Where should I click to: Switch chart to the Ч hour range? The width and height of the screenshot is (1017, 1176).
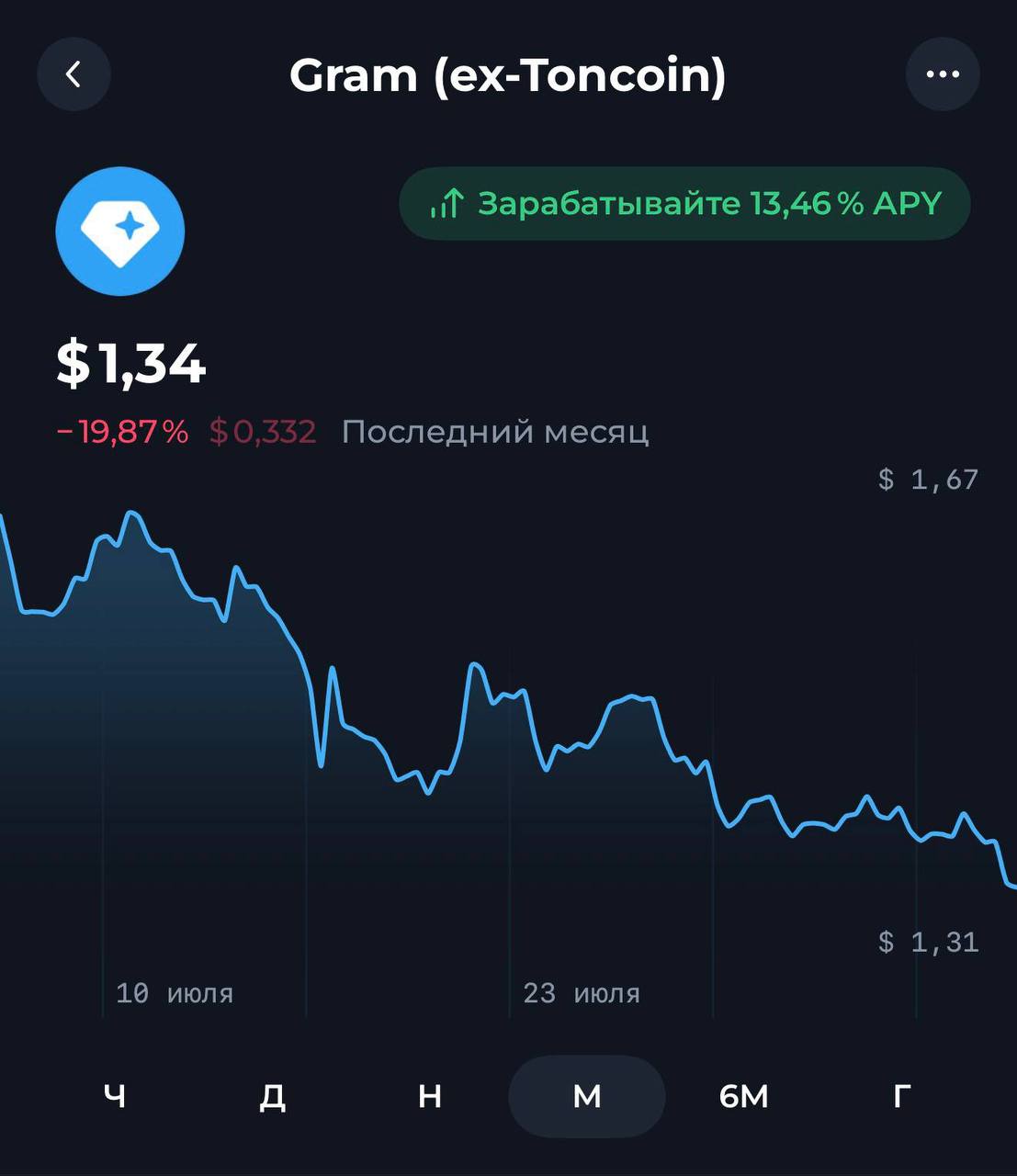click(115, 1096)
